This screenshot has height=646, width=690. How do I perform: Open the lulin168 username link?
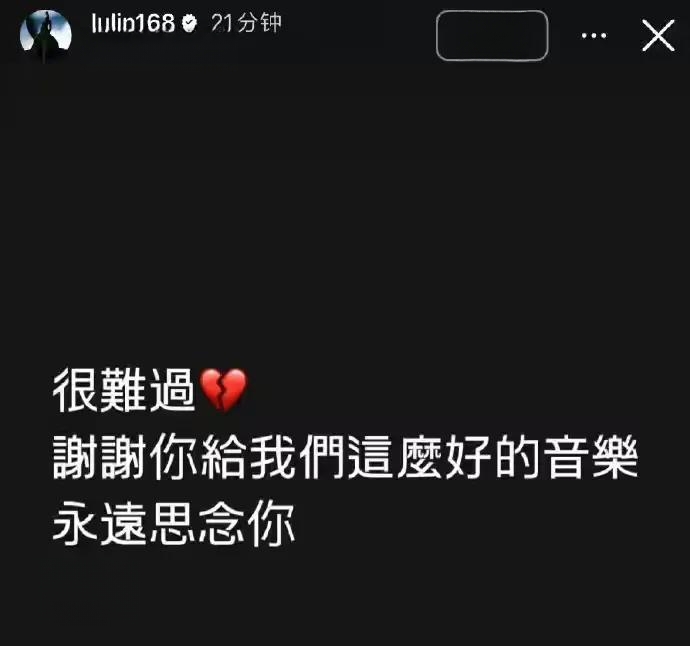(x=132, y=24)
